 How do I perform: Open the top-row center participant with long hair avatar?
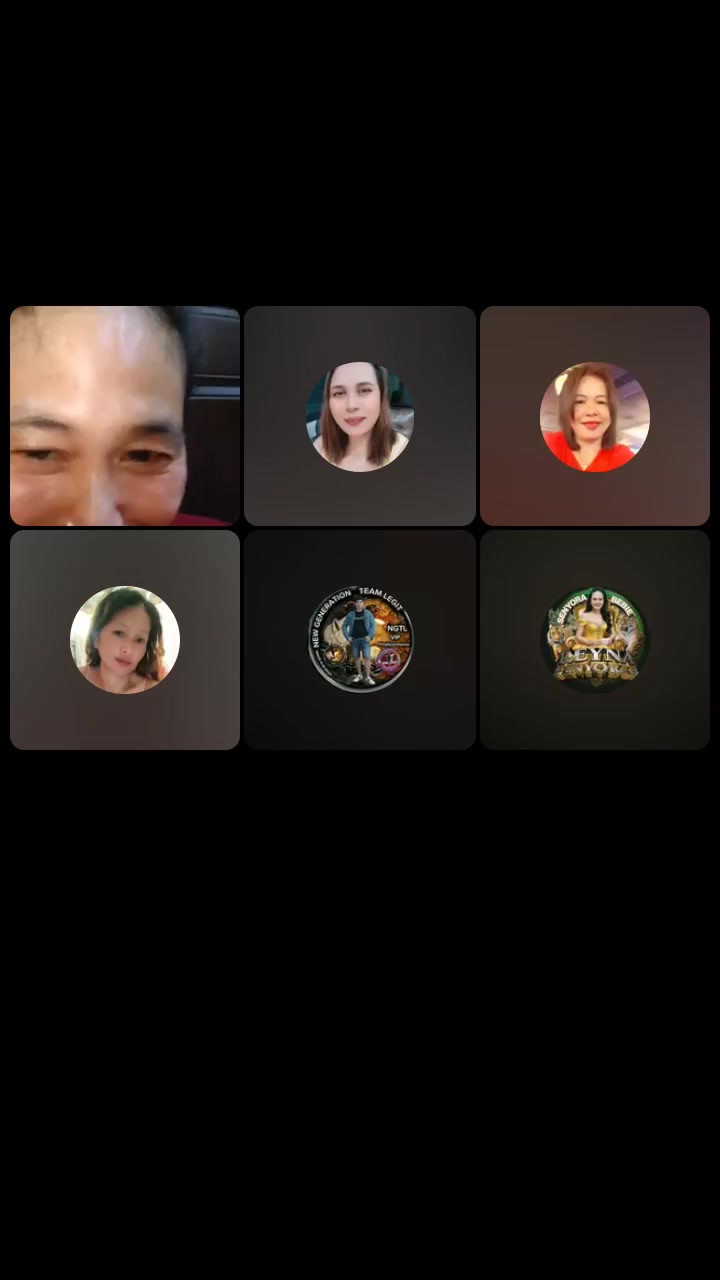coord(360,416)
